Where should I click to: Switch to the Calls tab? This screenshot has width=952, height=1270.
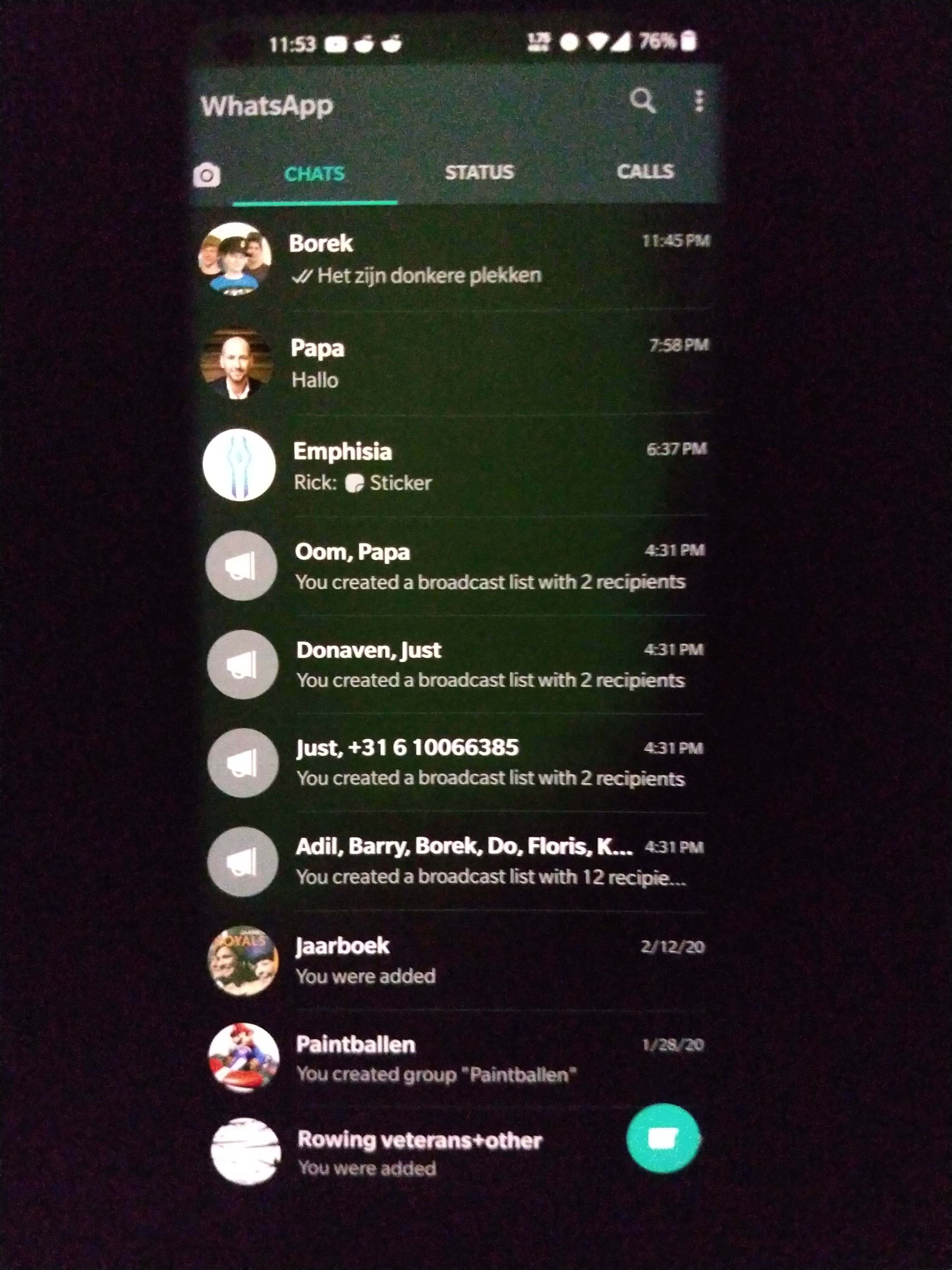[x=645, y=171]
